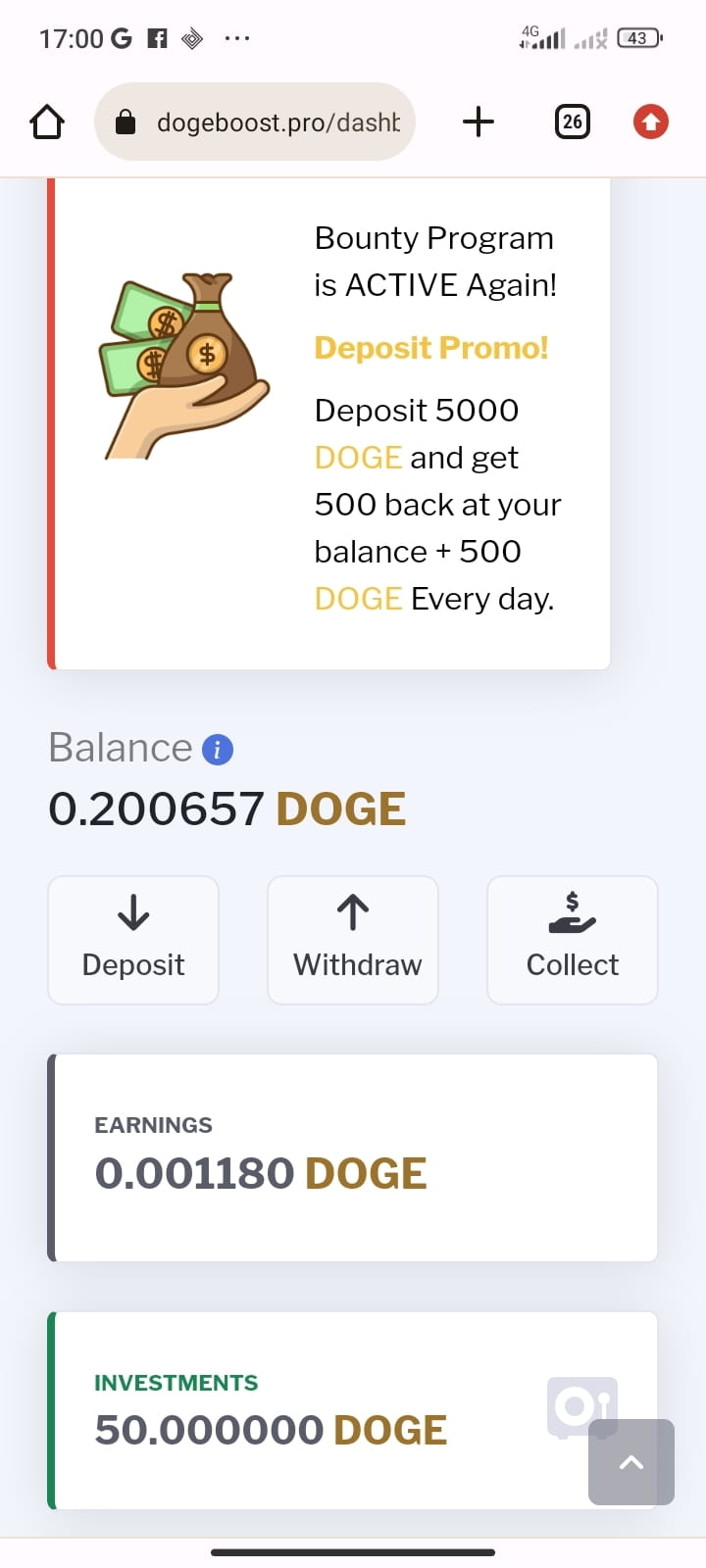The width and height of the screenshot is (706, 1568).
Task: Open a new browser tab
Action: (x=478, y=122)
